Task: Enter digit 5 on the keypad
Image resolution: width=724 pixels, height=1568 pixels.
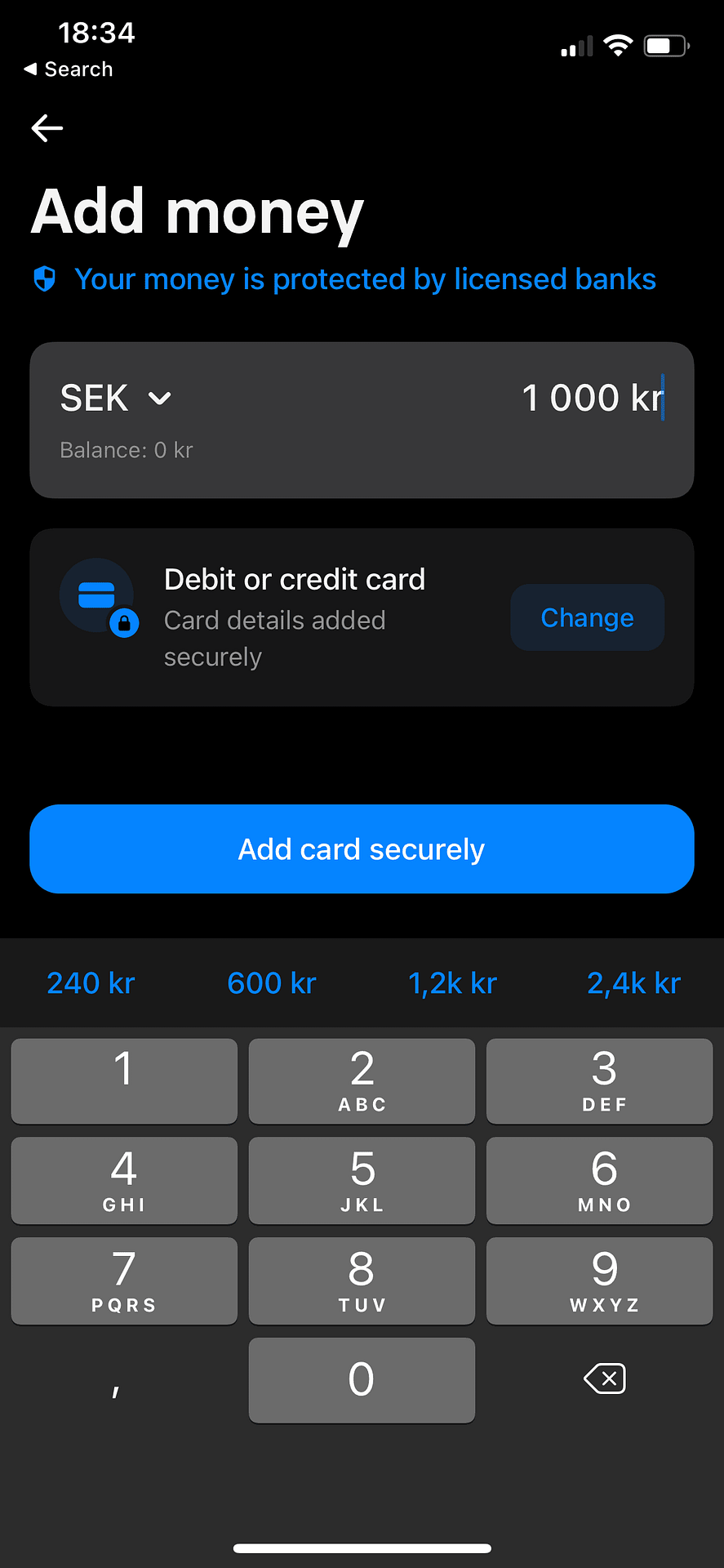Action: click(x=362, y=1180)
